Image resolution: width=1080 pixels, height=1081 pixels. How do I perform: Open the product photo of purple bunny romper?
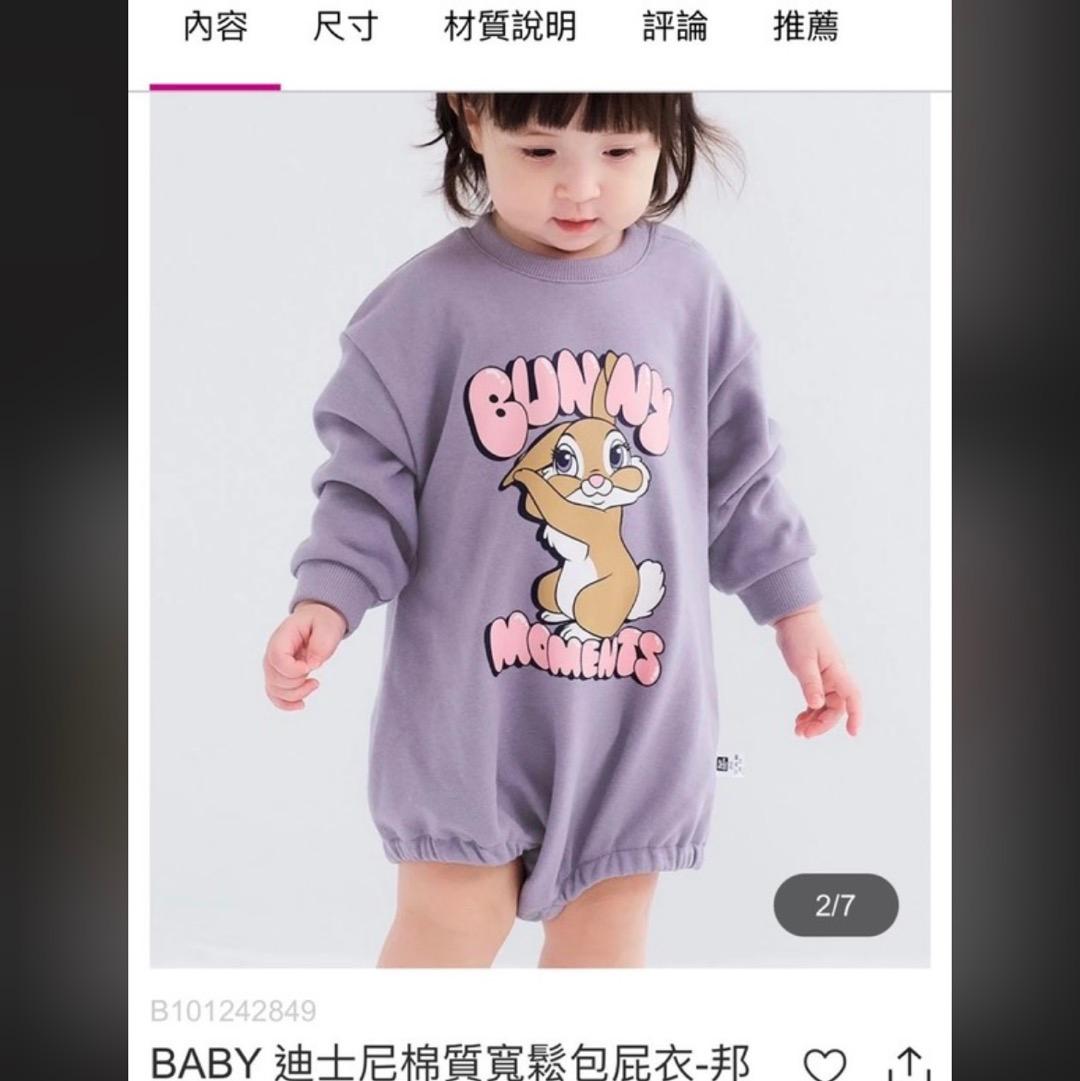tap(540, 530)
